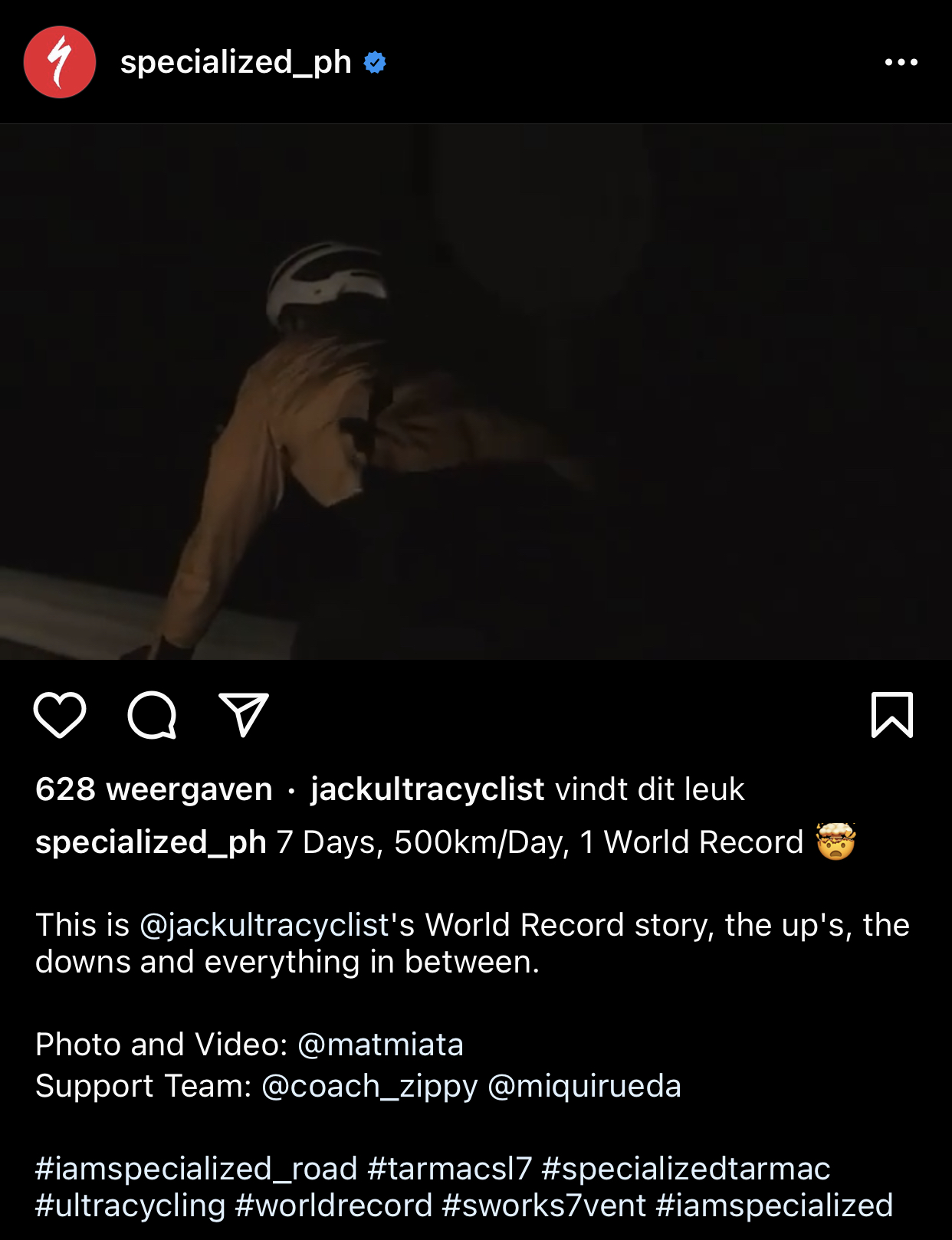
Task: Open the post's three-dot options menu
Action: (x=901, y=62)
